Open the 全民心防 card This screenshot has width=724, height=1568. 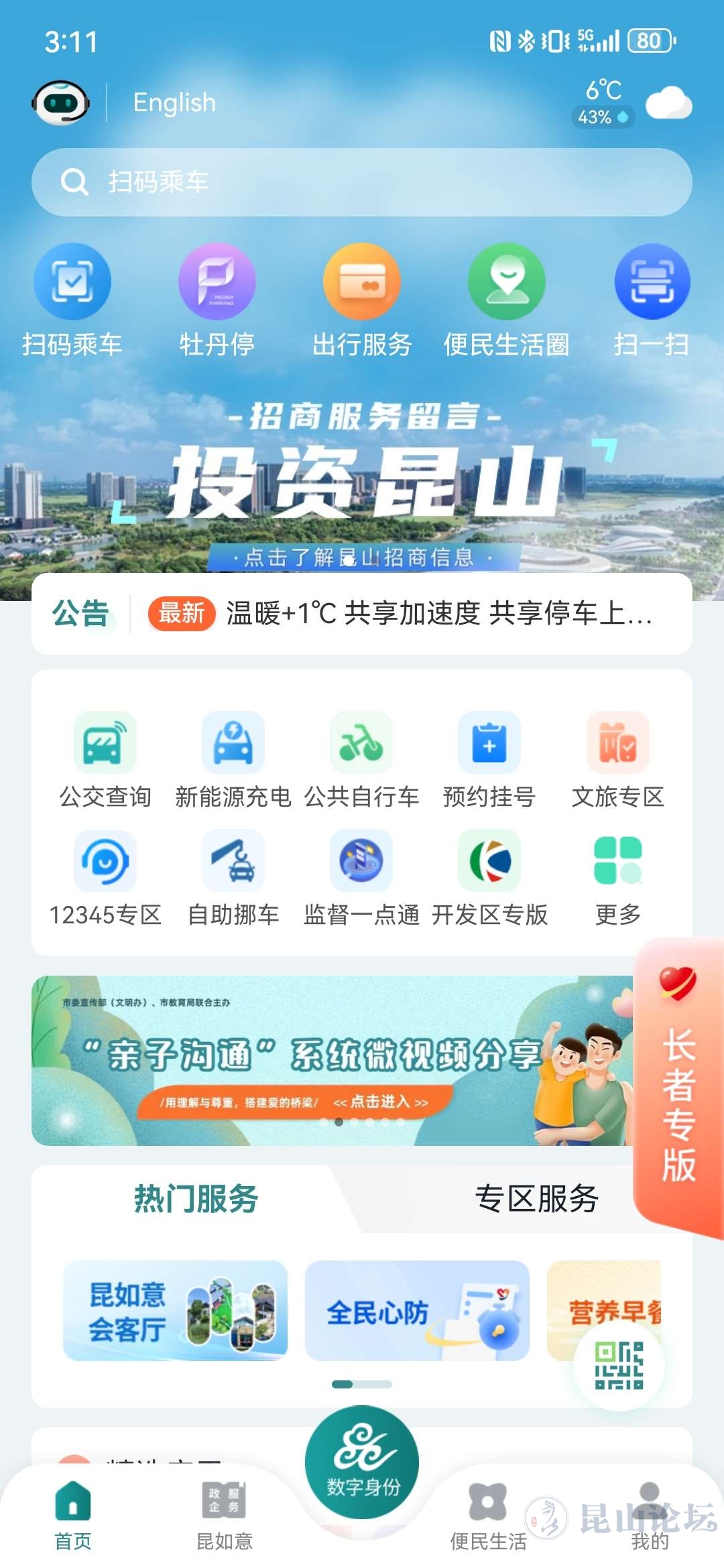[x=417, y=1311]
